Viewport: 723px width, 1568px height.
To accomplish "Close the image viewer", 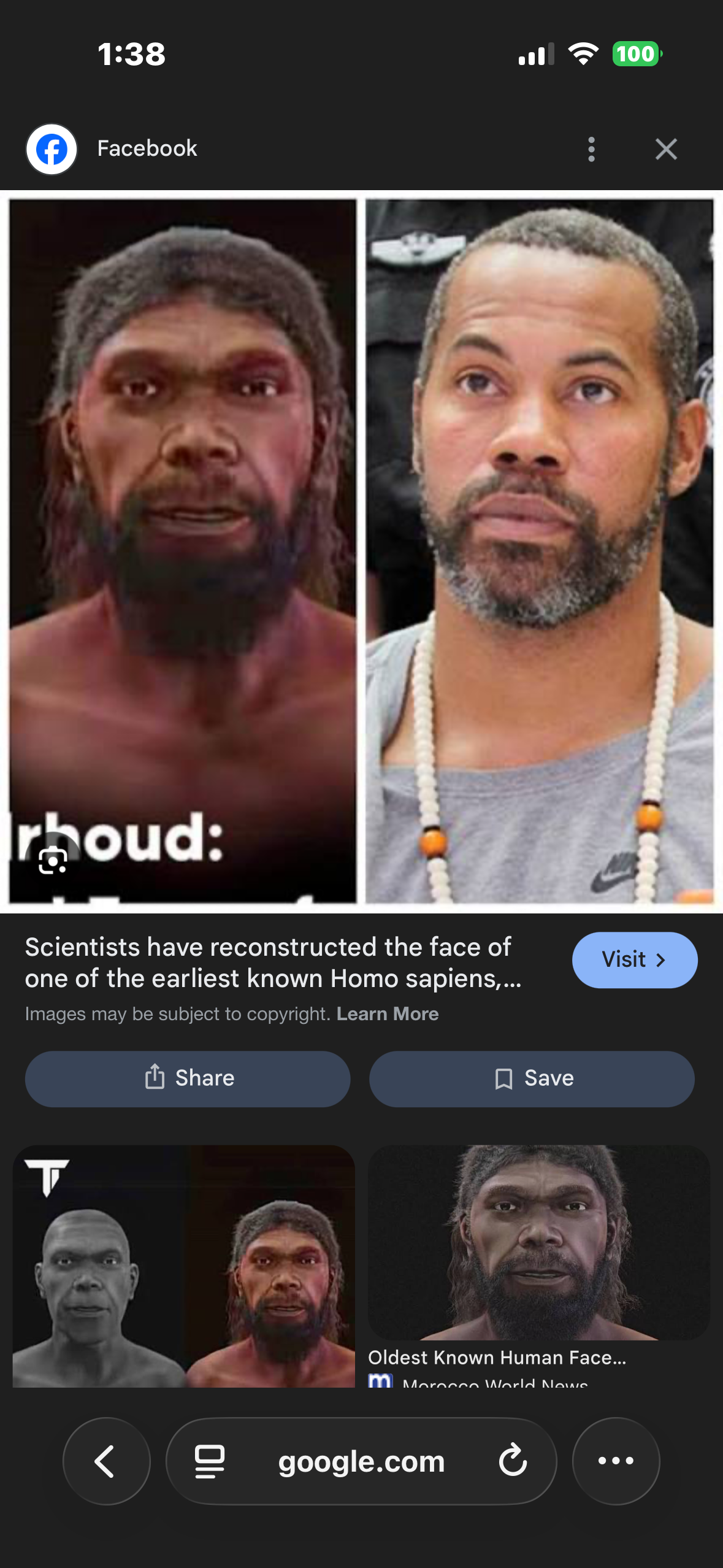I will pos(665,149).
